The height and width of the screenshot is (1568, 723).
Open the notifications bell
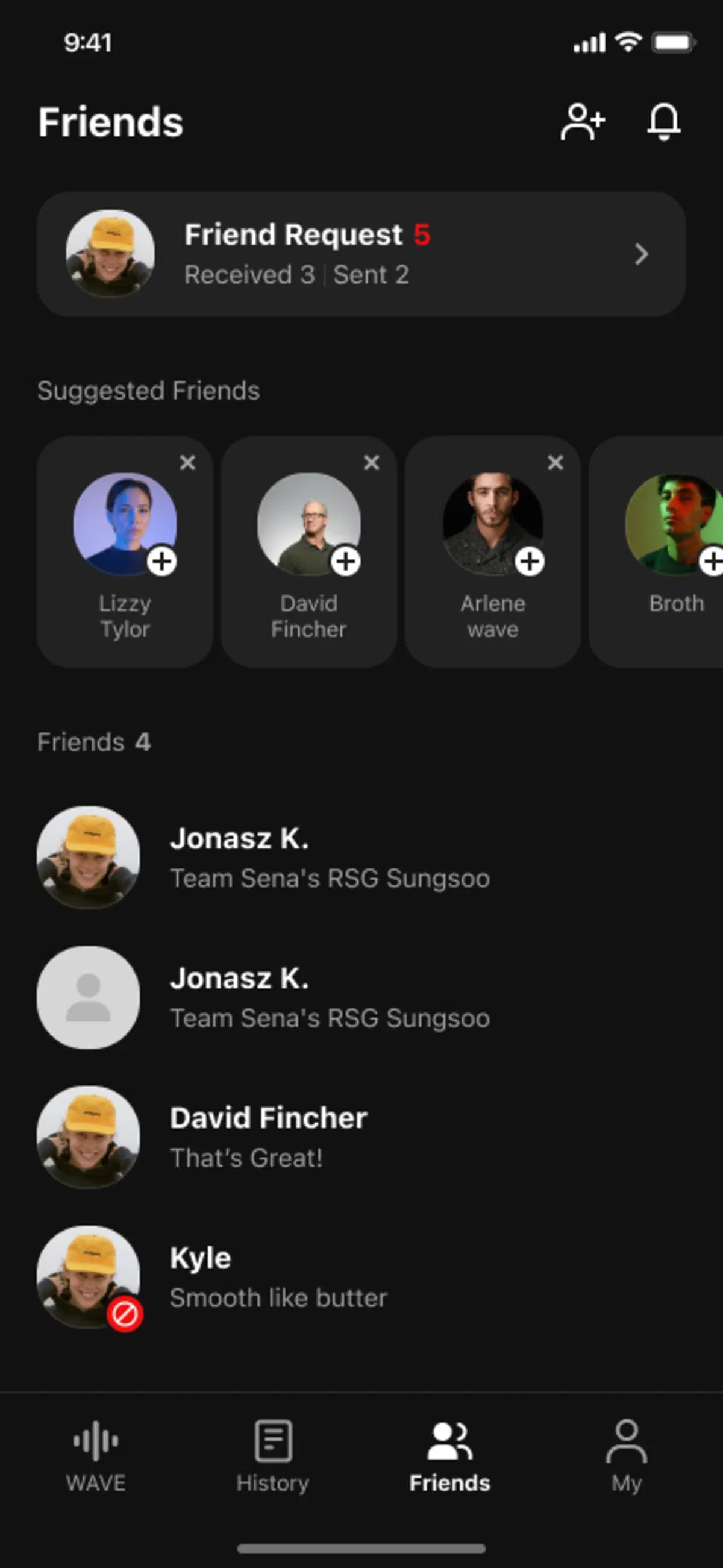point(663,122)
